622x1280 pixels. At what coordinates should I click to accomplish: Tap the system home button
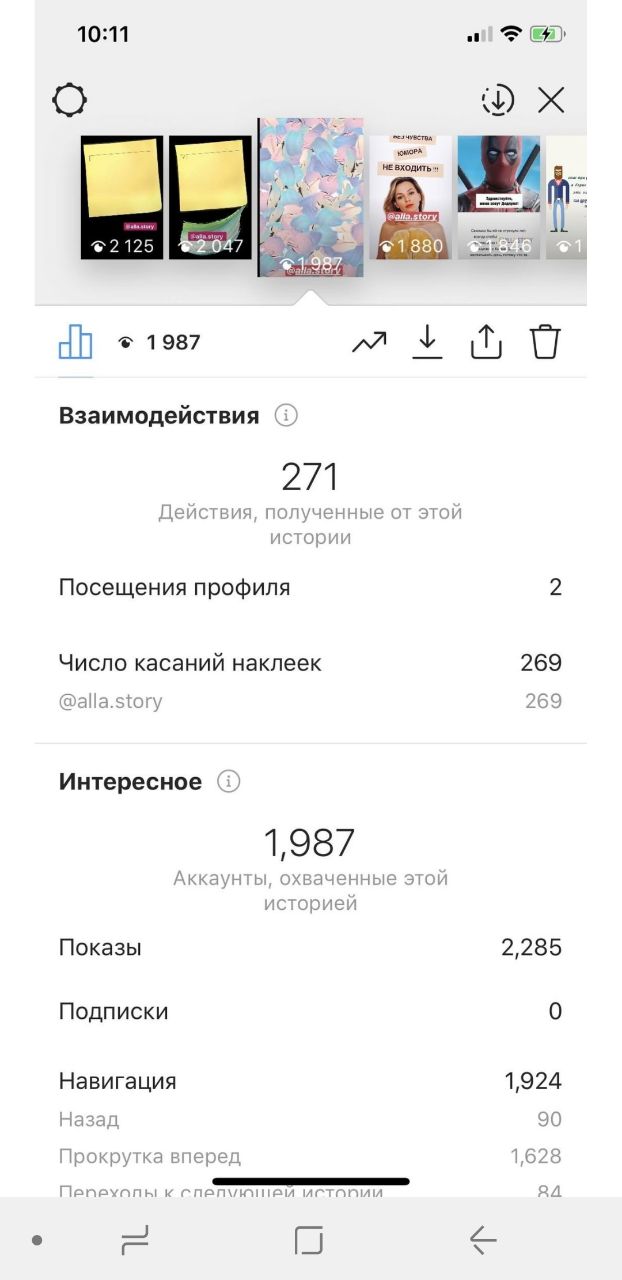tap(309, 1240)
